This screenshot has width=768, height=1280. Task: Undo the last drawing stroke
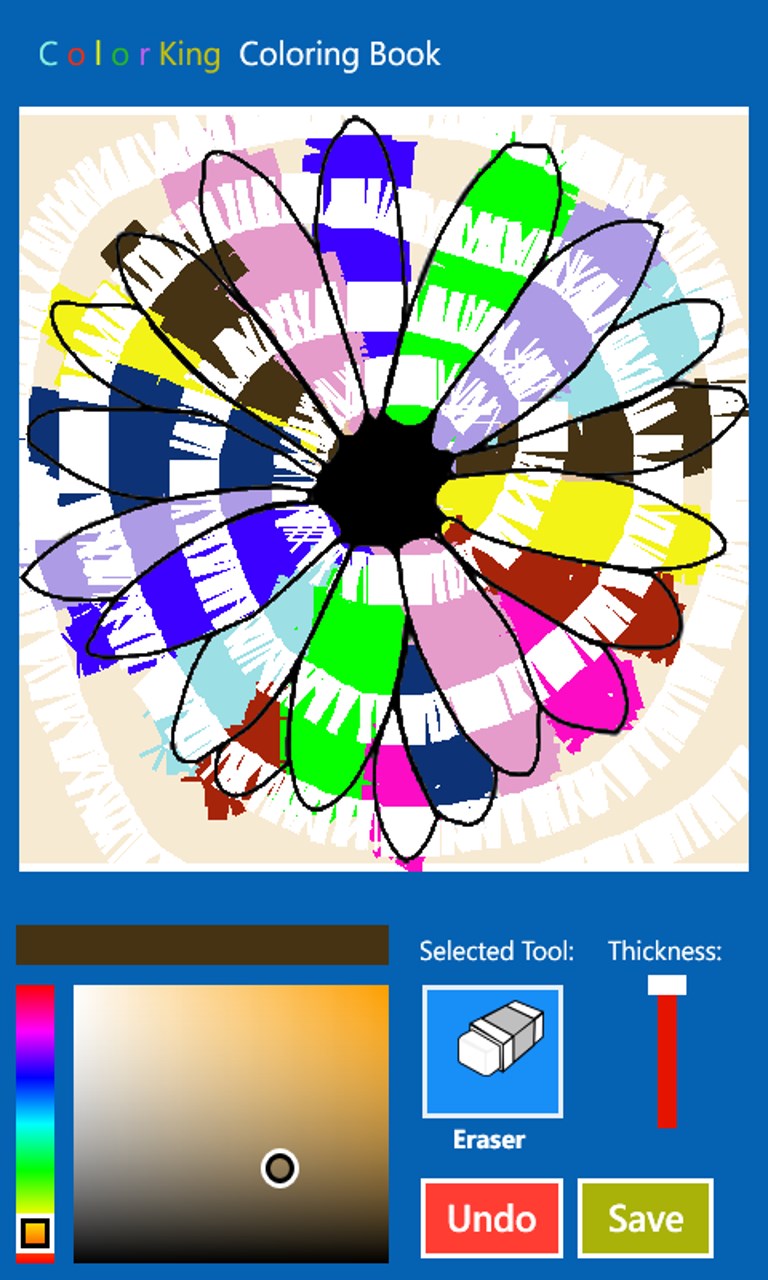pos(492,1218)
